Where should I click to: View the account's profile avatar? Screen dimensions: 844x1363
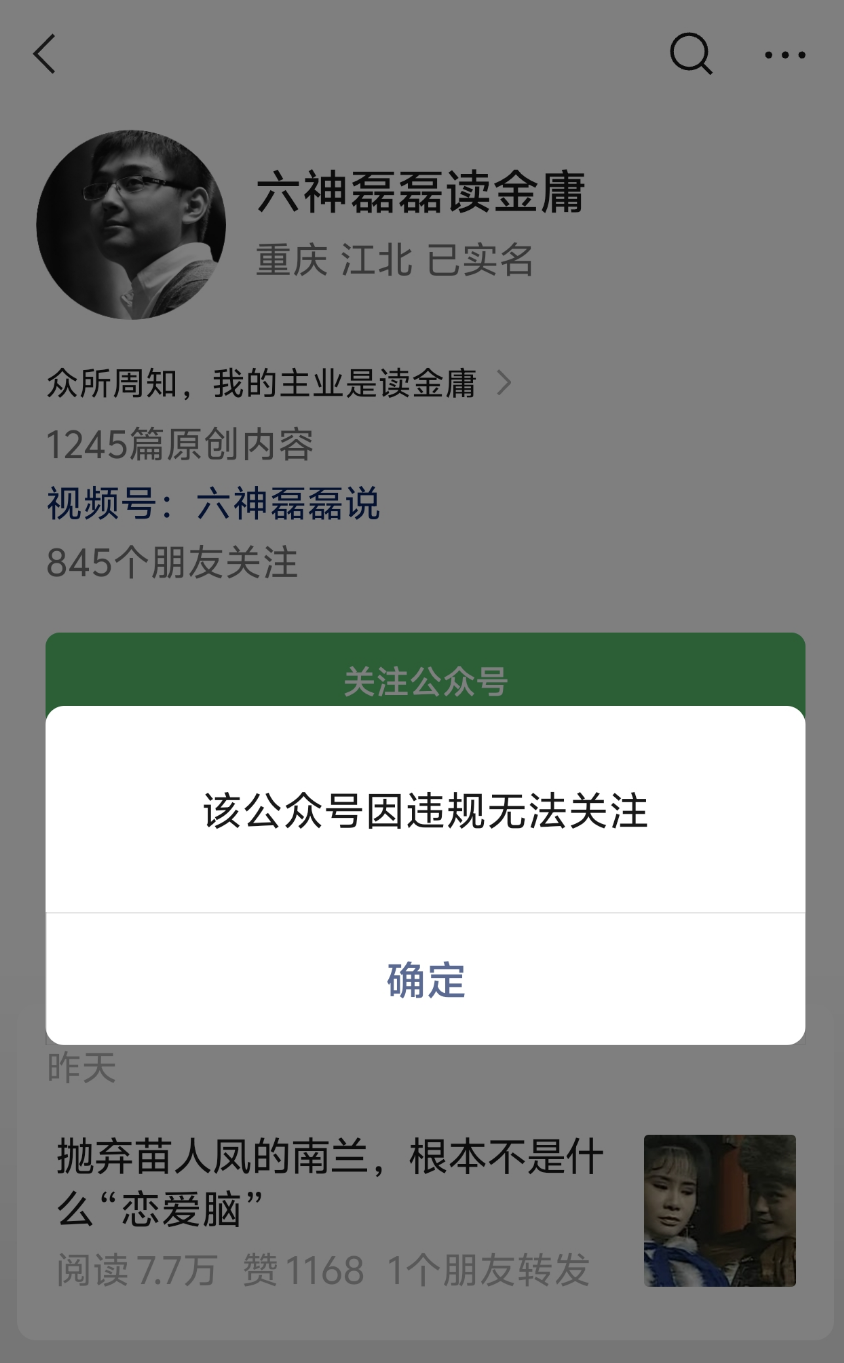[131, 225]
